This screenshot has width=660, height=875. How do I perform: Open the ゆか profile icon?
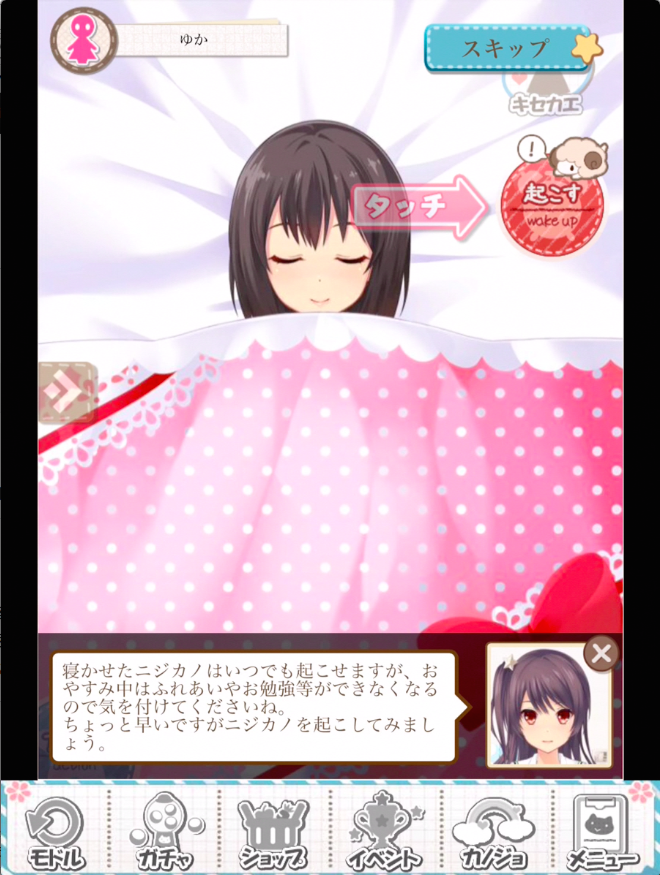tap(84, 41)
